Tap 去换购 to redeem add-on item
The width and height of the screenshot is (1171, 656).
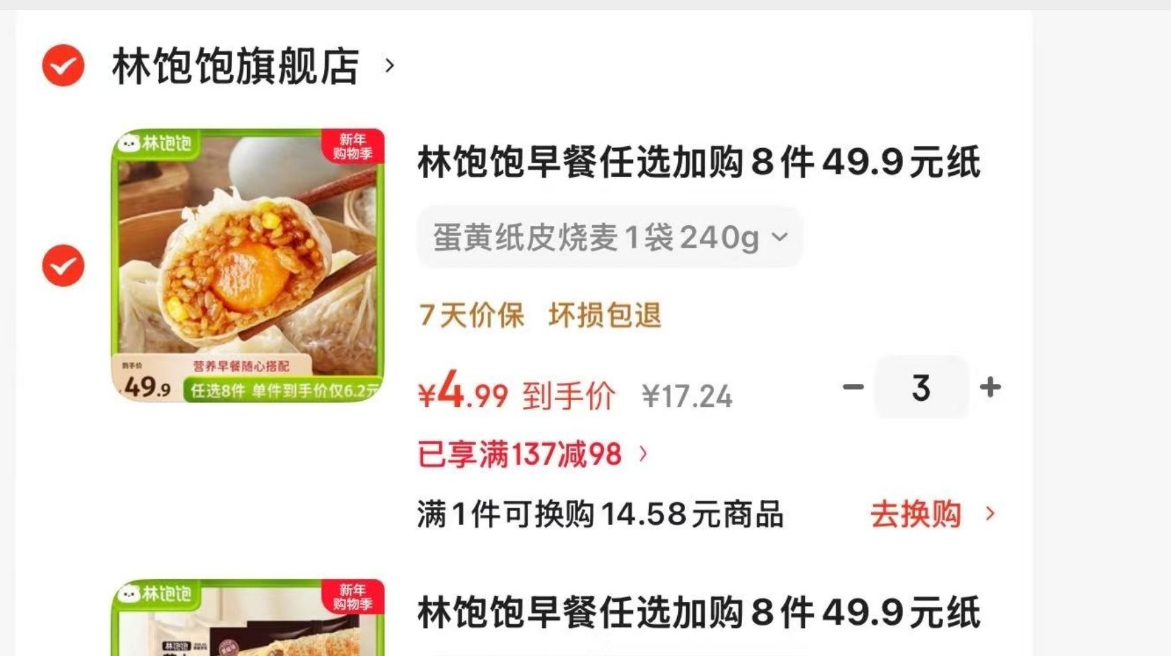pos(932,515)
